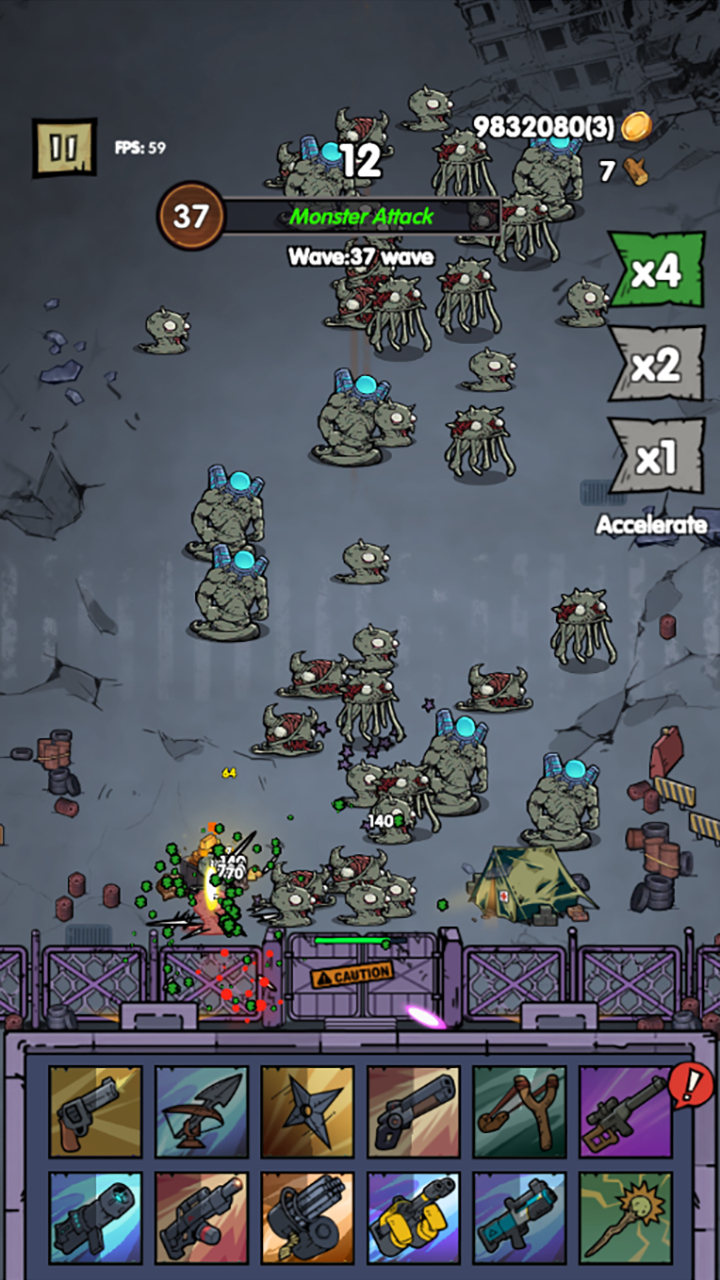Select the crossbow weapon slot
This screenshot has width=720, height=1280.
201,1111
